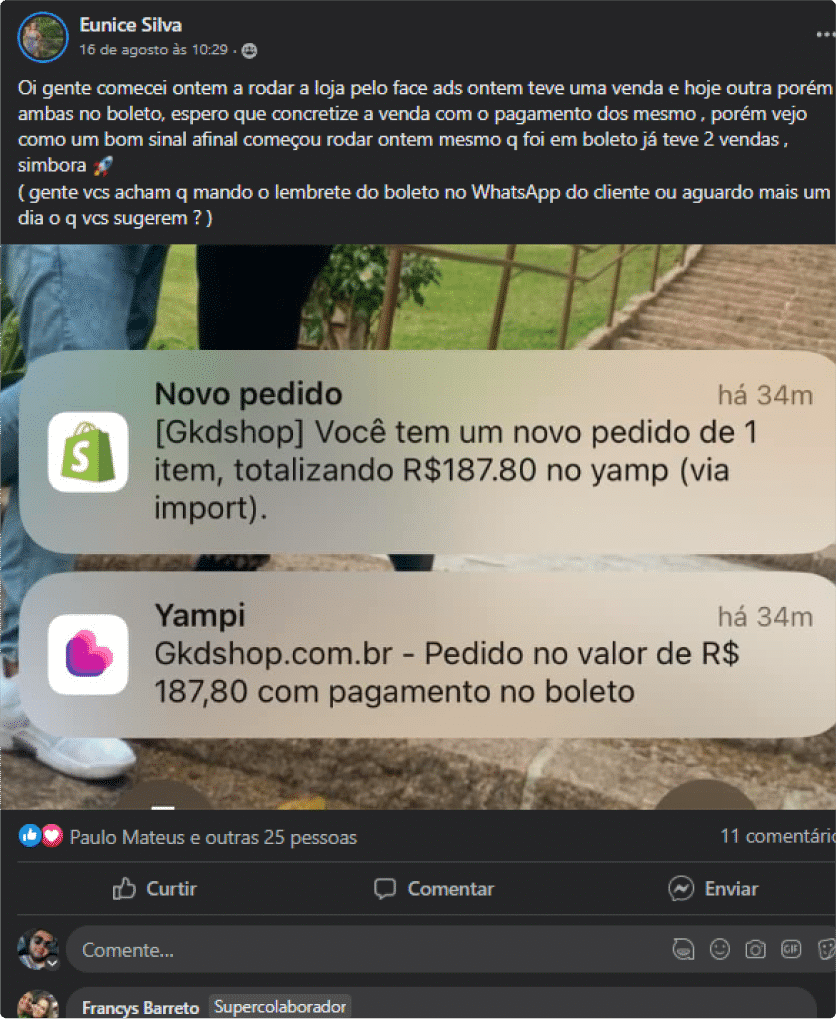Open the 11 comentários list

tap(777, 836)
